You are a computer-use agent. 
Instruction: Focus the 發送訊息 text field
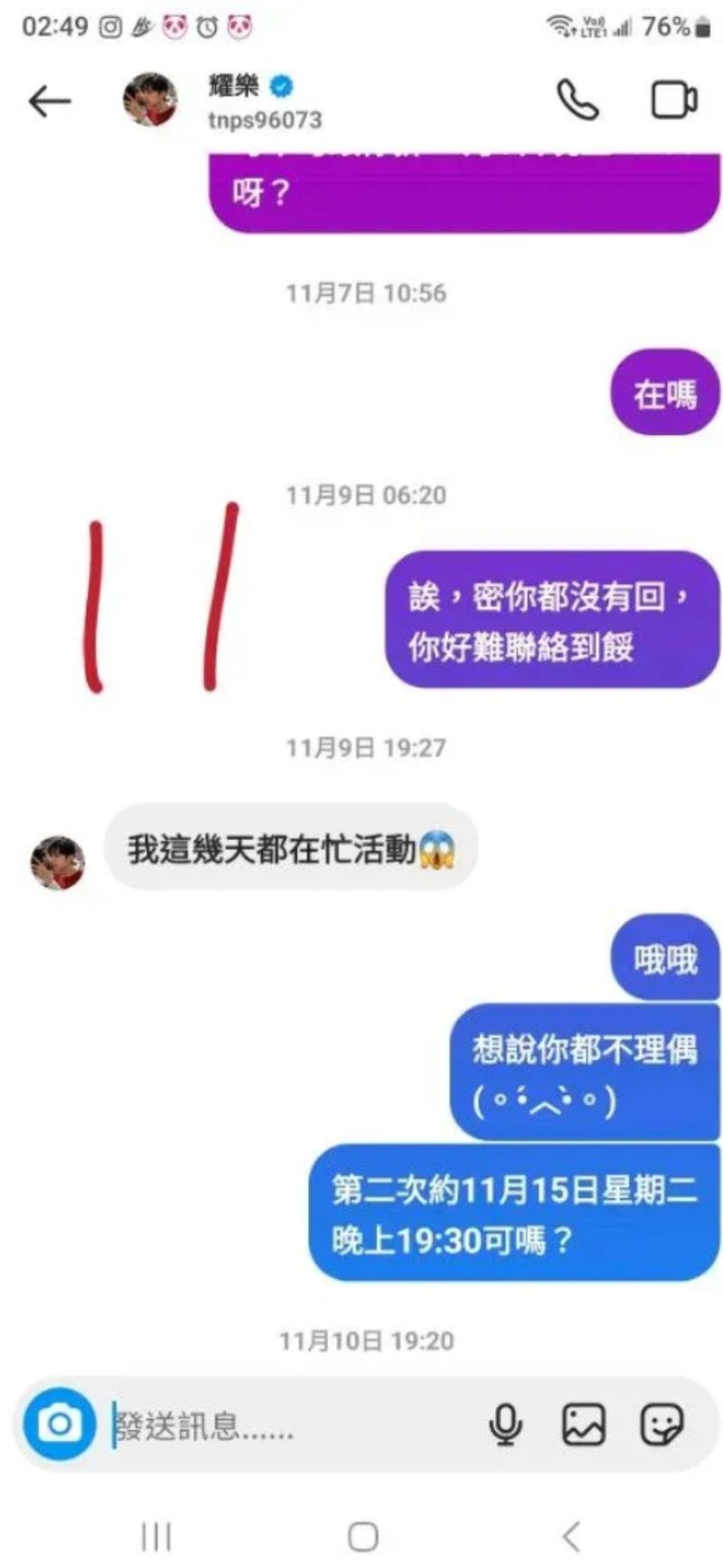(x=289, y=1426)
